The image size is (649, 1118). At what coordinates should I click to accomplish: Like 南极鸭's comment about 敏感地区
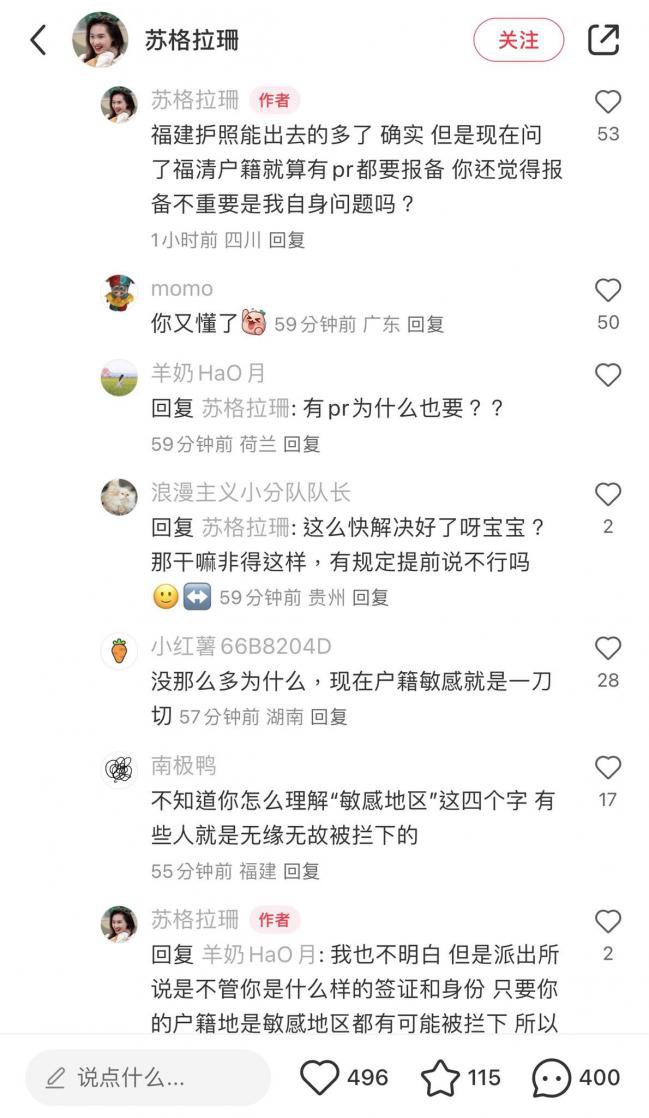(x=608, y=768)
